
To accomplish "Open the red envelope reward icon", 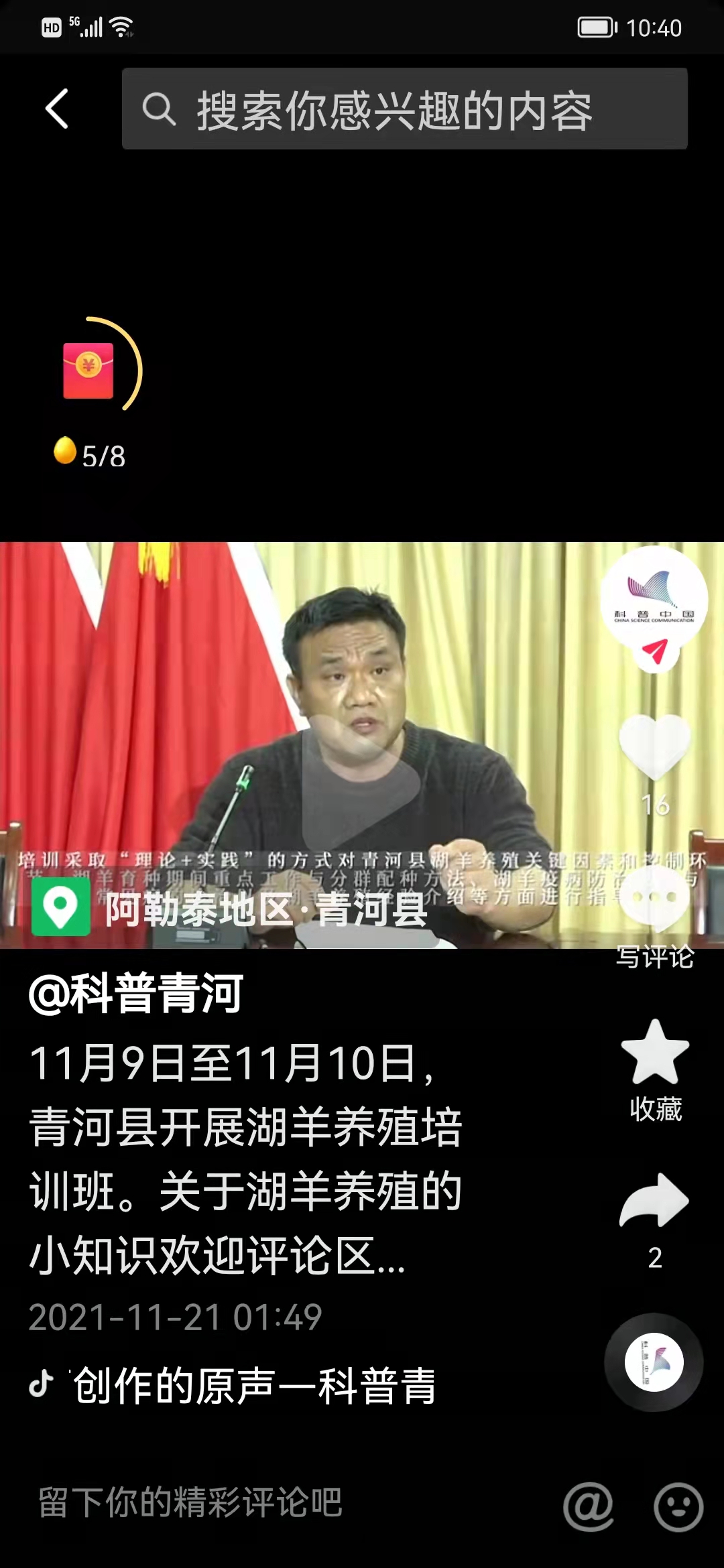I will click(88, 371).
